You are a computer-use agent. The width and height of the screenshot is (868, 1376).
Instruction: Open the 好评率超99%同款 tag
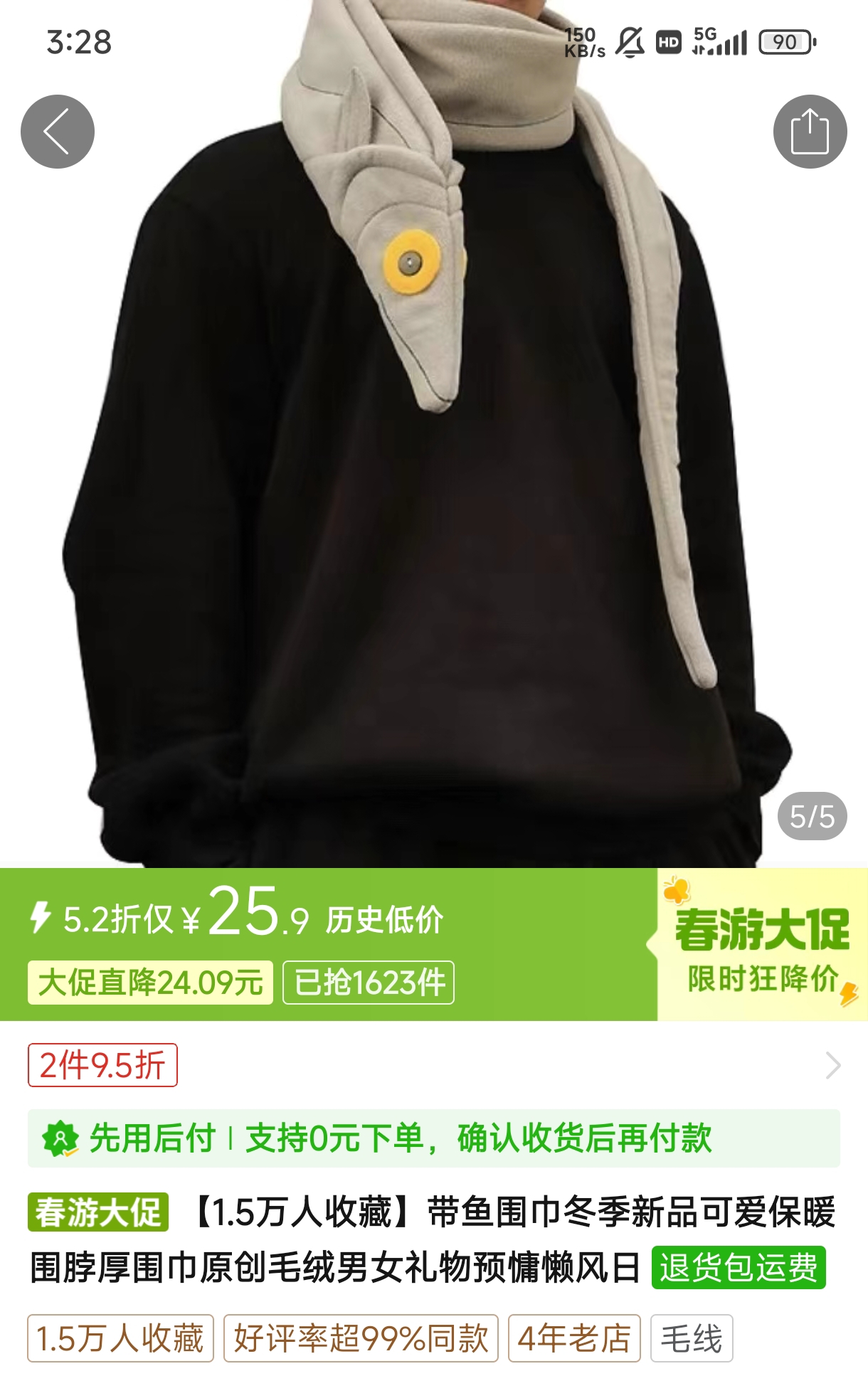point(361,1338)
